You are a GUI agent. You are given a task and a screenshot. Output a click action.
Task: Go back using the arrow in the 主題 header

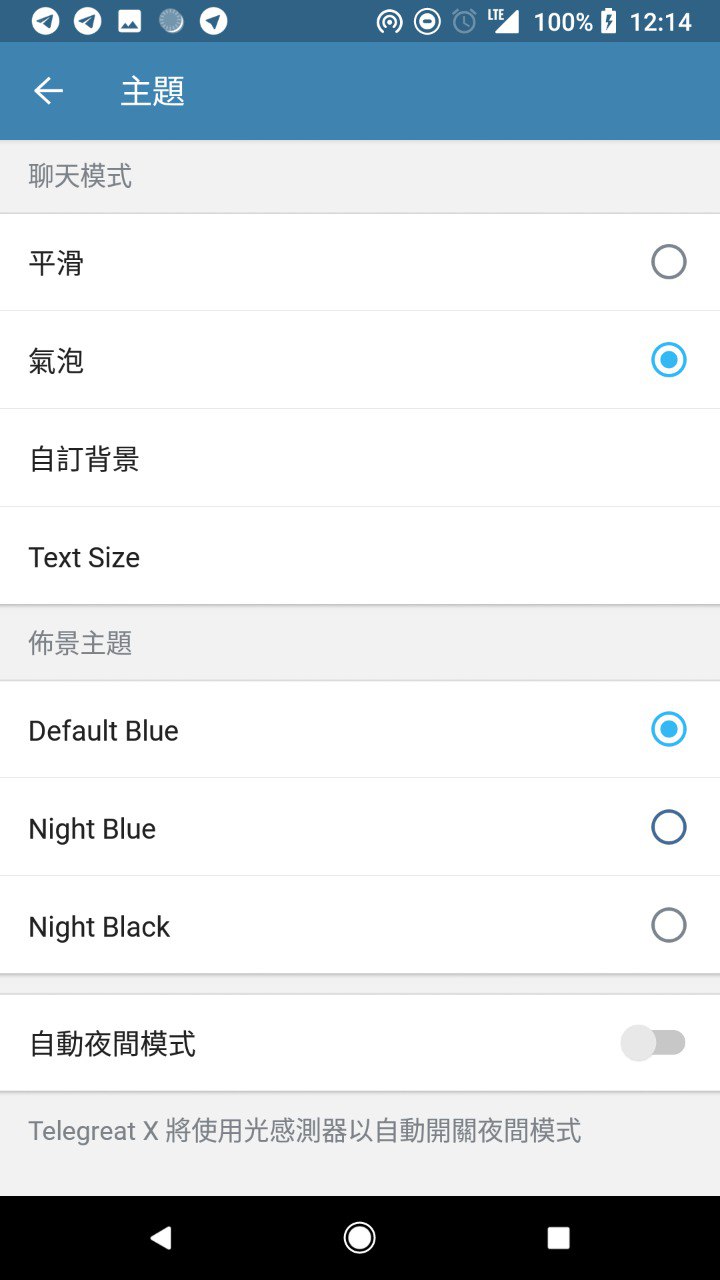click(48, 91)
